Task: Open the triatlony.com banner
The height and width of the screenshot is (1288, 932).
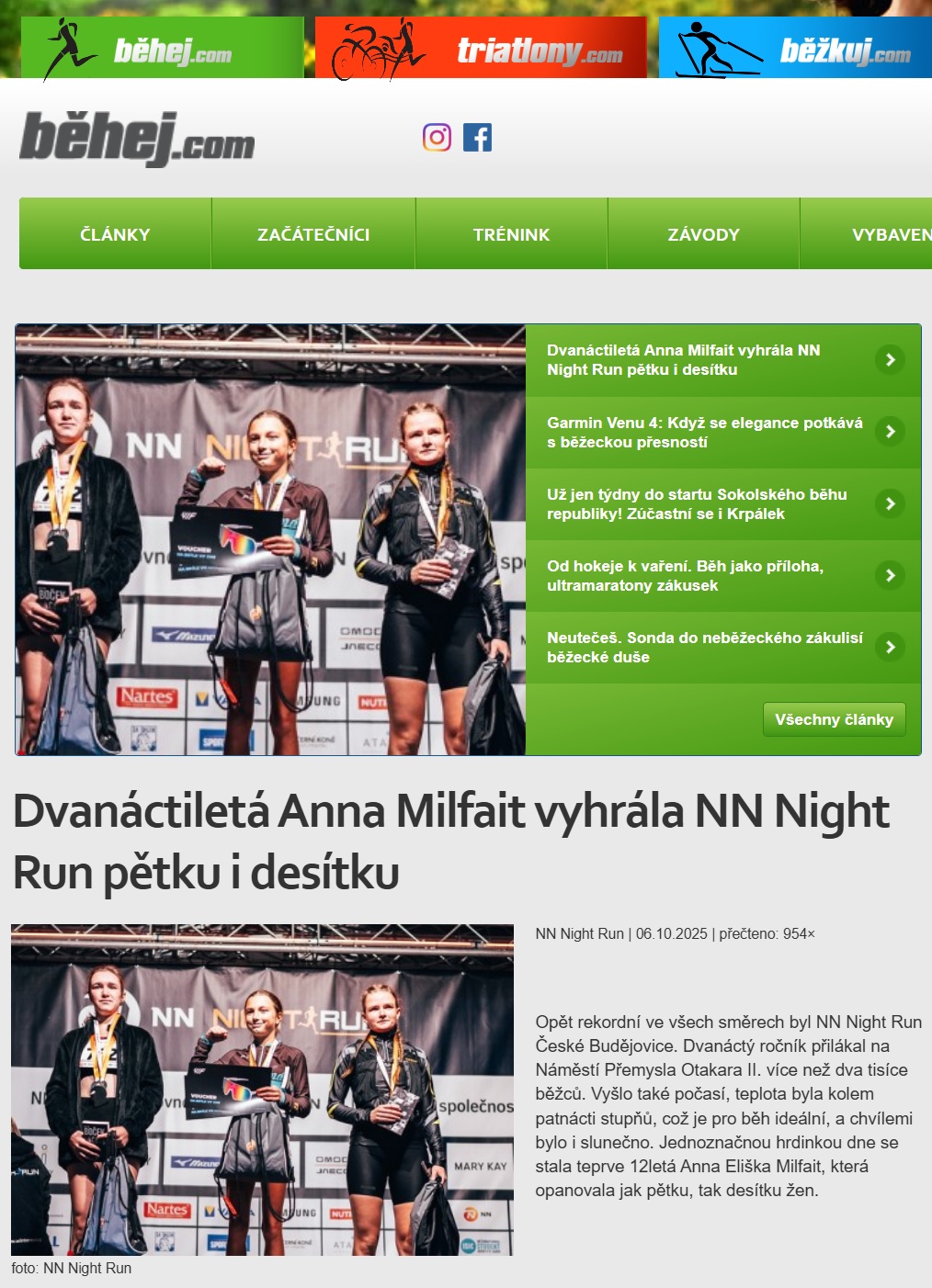Action: [481, 49]
